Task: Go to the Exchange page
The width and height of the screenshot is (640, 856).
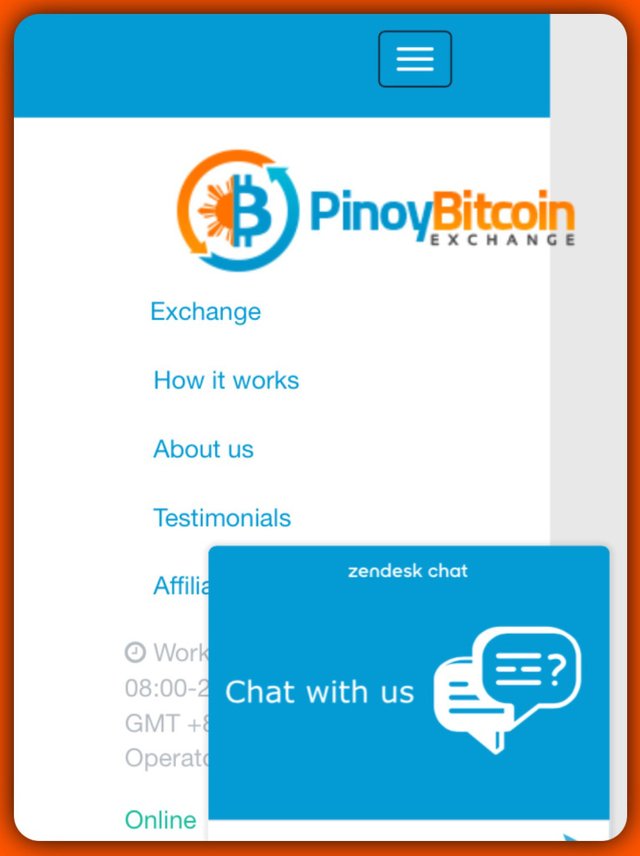Action: point(205,312)
